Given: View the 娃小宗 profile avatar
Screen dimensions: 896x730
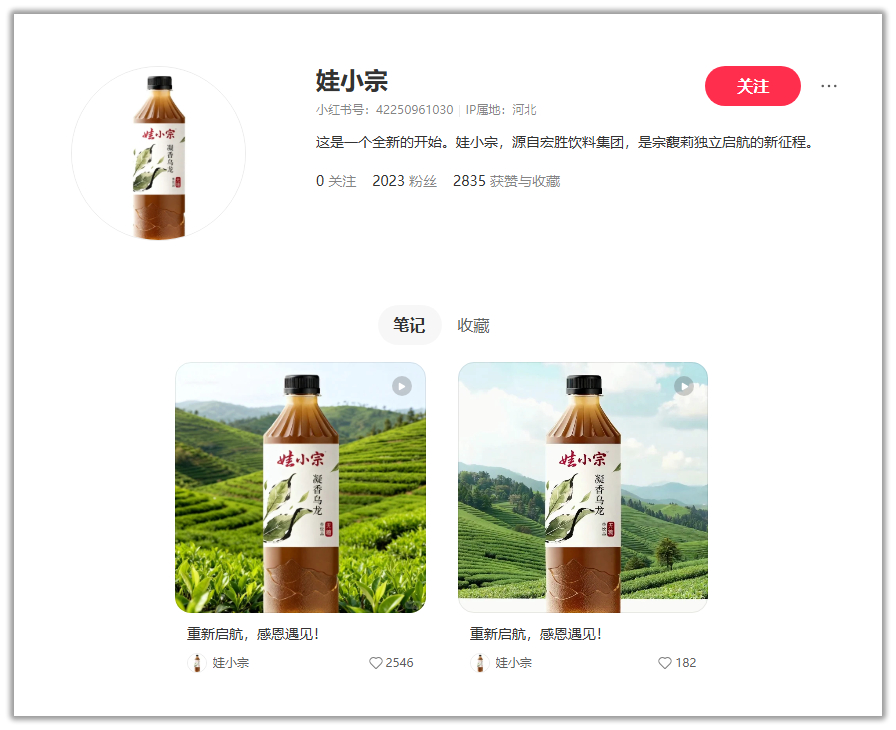Looking at the screenshot, I should pyautogui.click(x=159, y=154).
